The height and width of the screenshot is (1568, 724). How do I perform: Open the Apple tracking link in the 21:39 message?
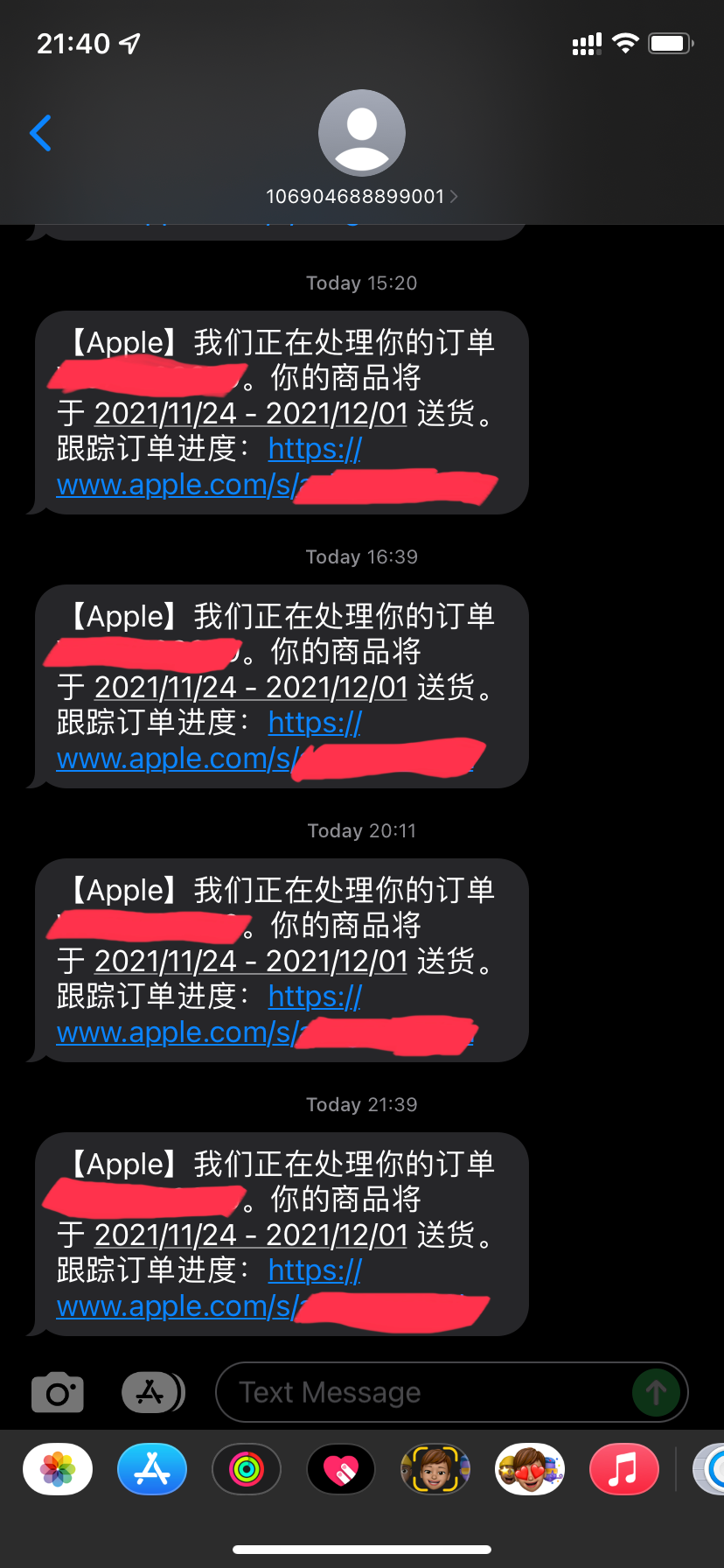pos(175,1306)
